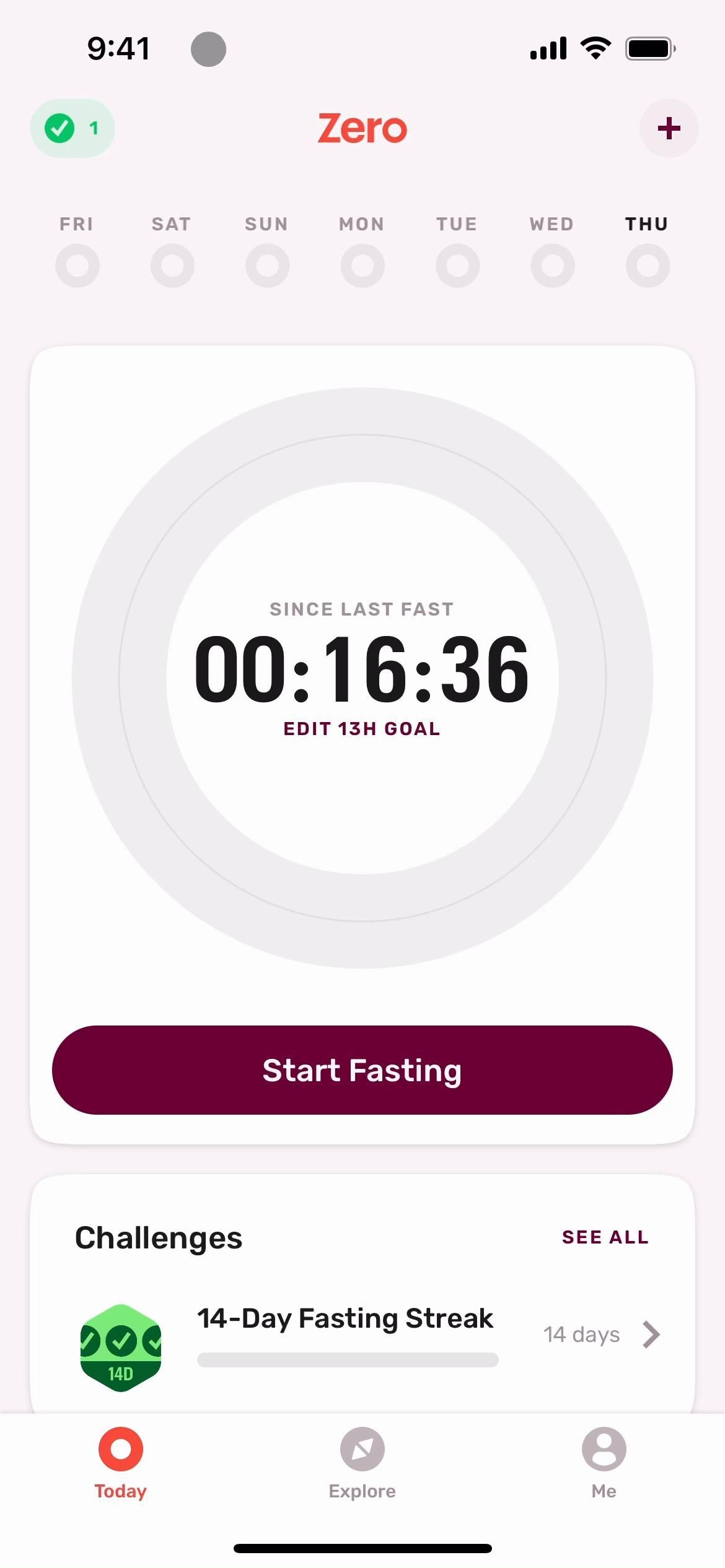Open the green checkmark streak badge

(72, 128)
